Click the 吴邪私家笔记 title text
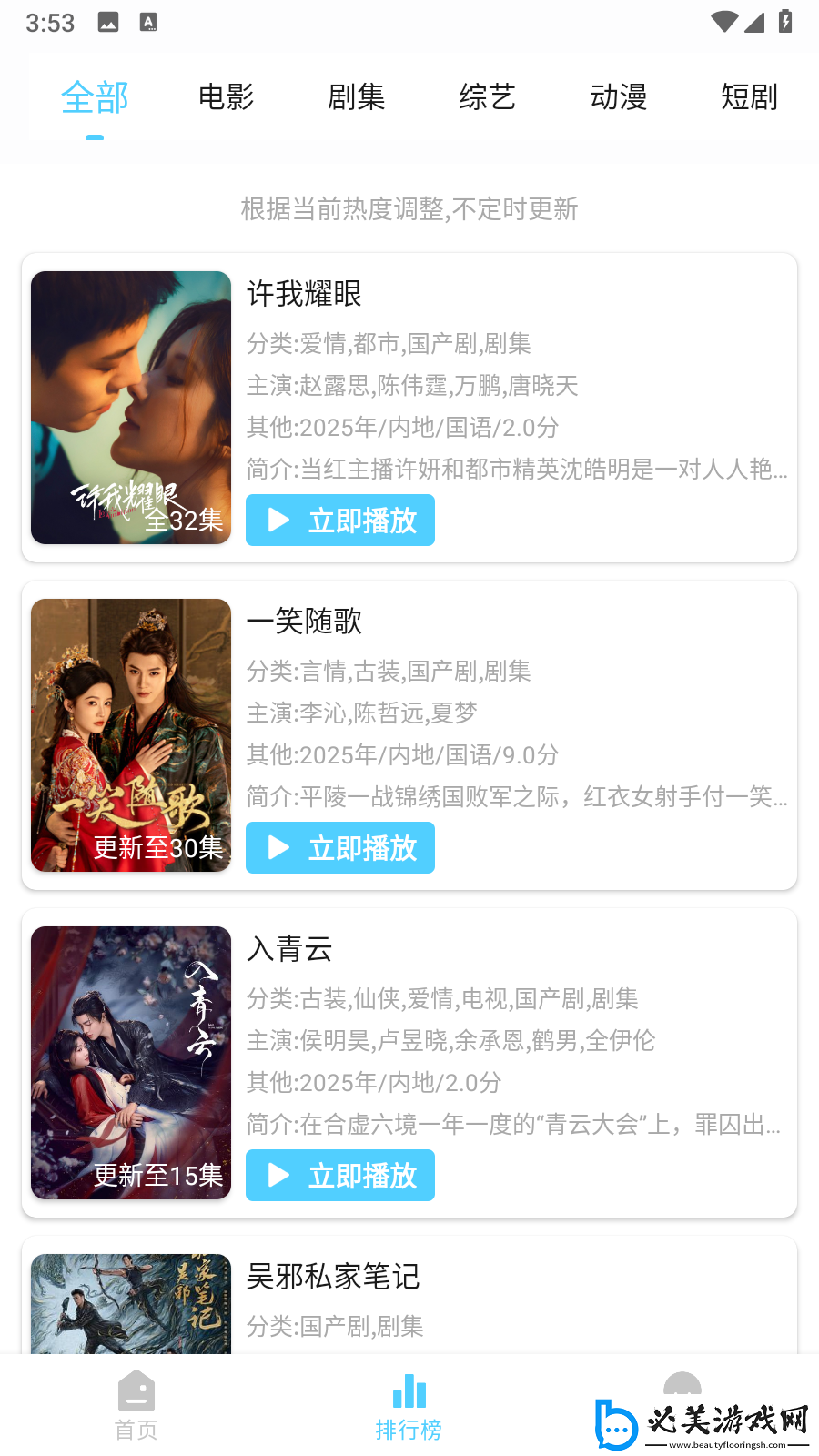 333,1279
